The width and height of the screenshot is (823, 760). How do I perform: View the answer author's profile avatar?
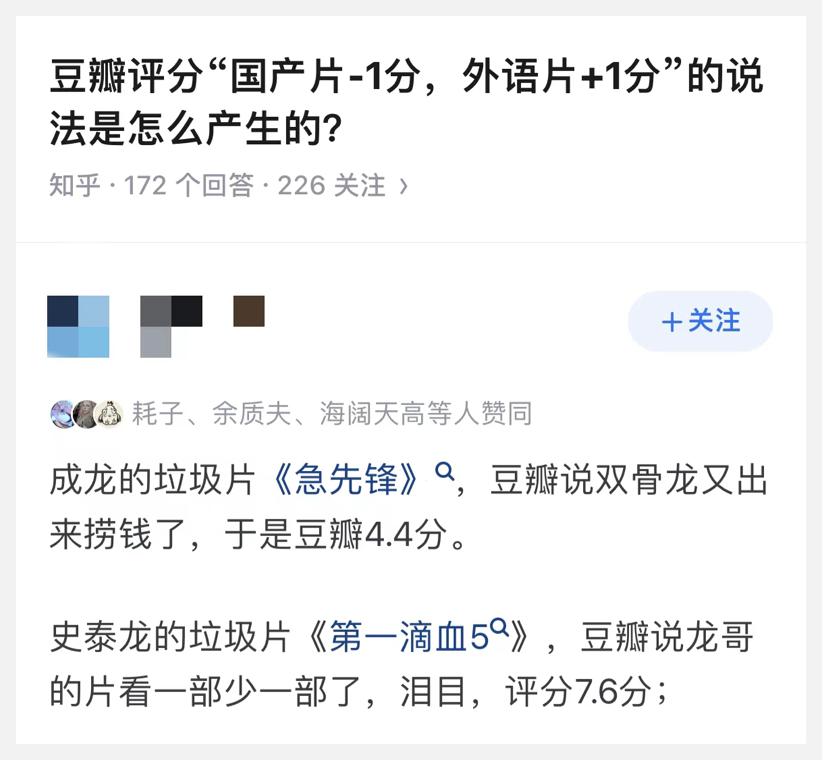click(x=78, y=326)
